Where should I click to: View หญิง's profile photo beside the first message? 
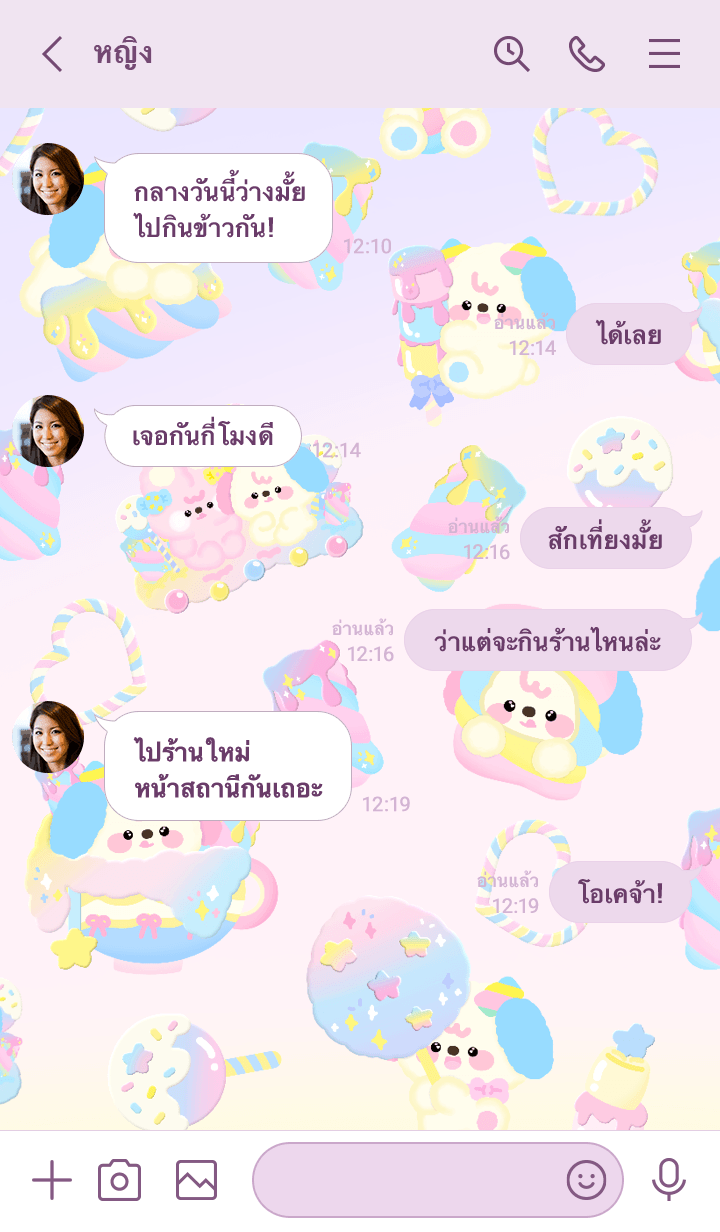click(x=48, y=179)
